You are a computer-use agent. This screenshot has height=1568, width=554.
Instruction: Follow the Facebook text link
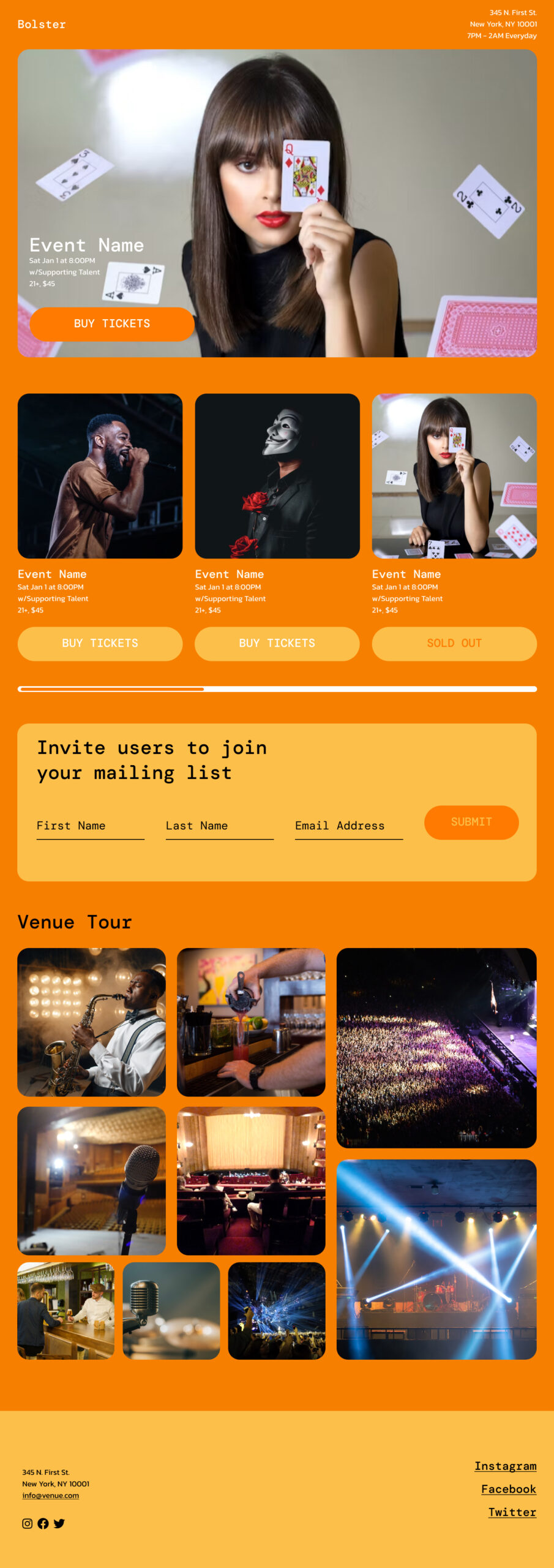[508, 1489]
